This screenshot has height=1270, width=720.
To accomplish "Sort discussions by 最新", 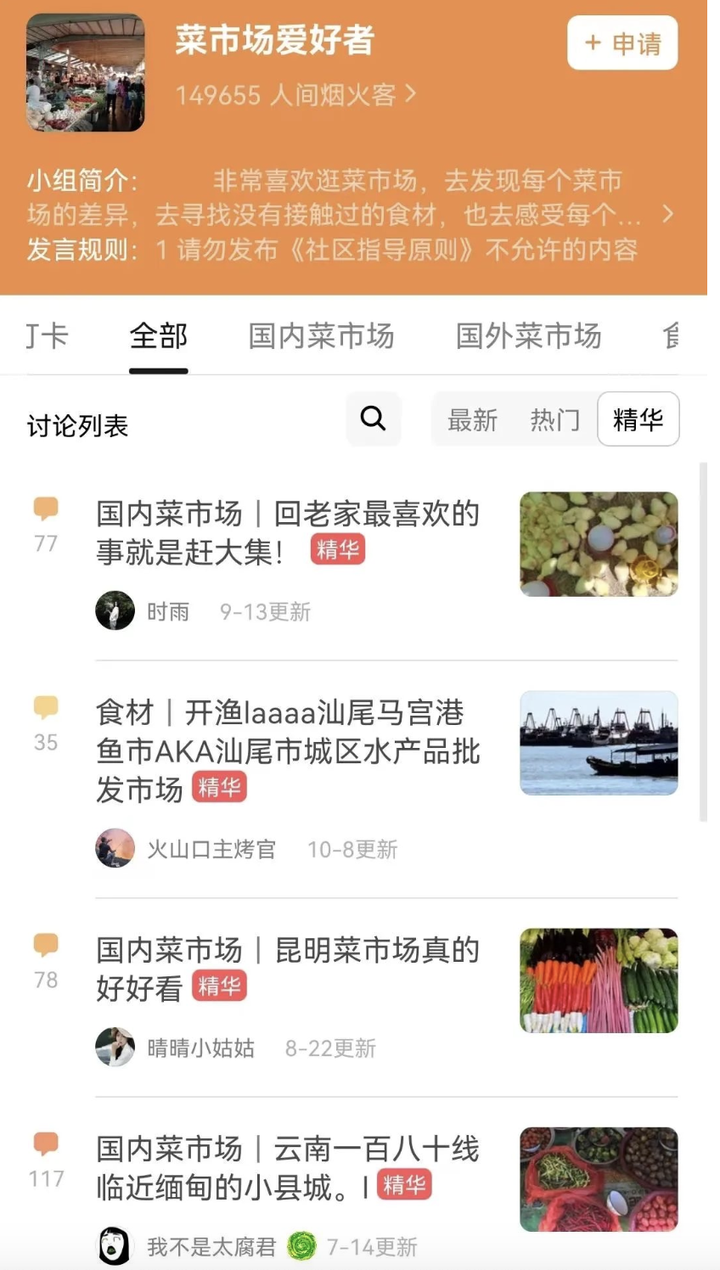I will (x=472, y=420).
